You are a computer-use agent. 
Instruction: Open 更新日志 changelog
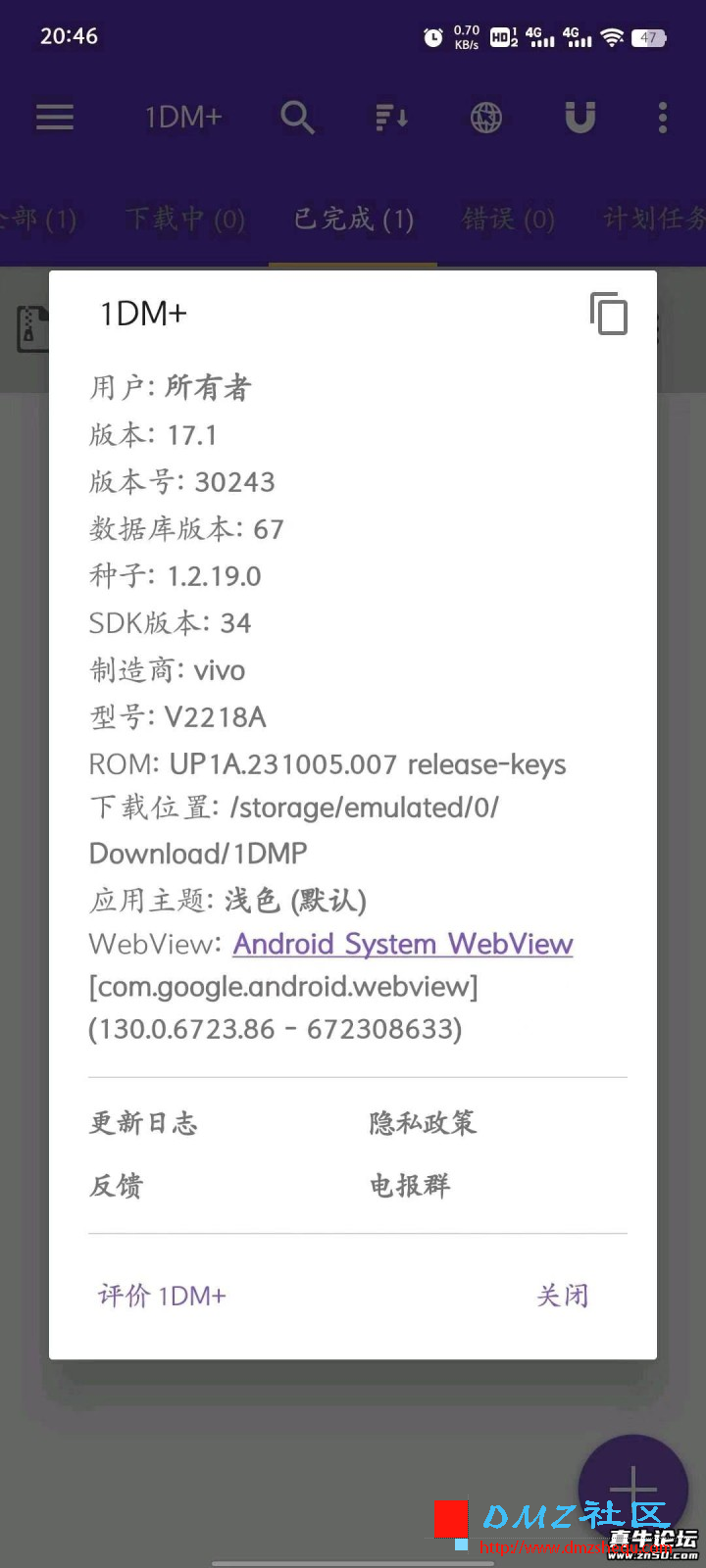click(x=143, y=1122)
